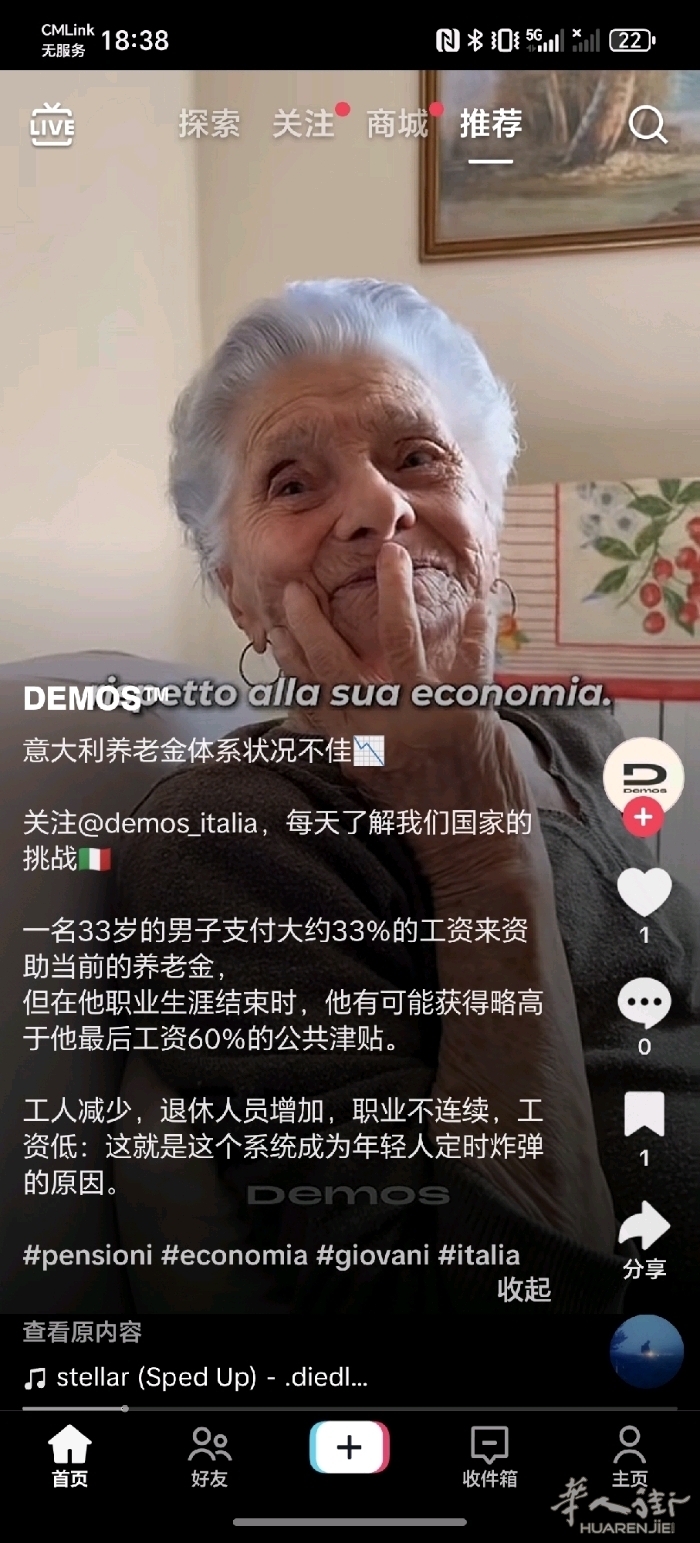The height and width of the screenshot is (1543, 700).
Task: Create a new post with plus button
Action: 349,1447
